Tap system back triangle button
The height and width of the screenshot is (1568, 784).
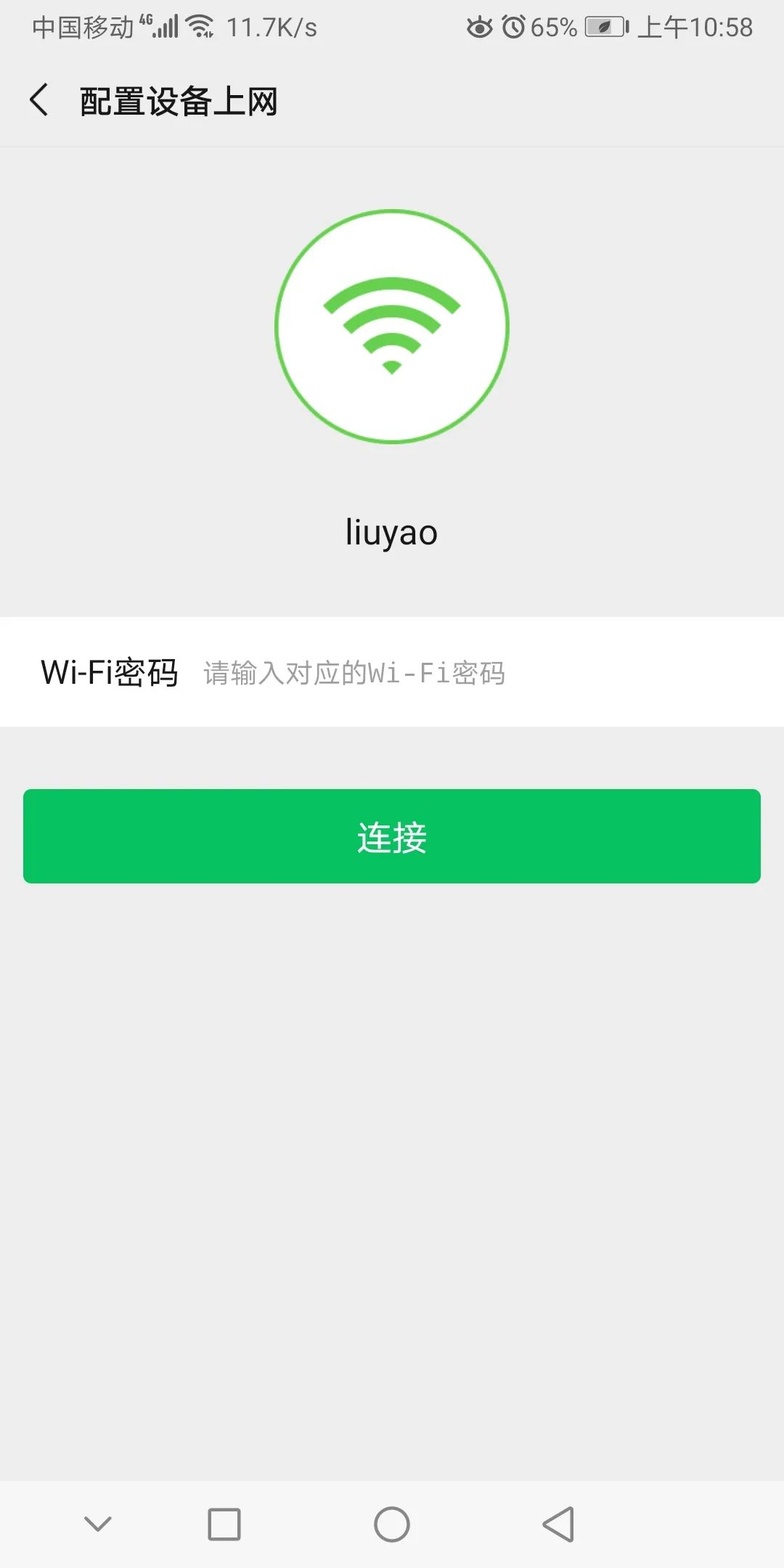(x=559, y=1524)
